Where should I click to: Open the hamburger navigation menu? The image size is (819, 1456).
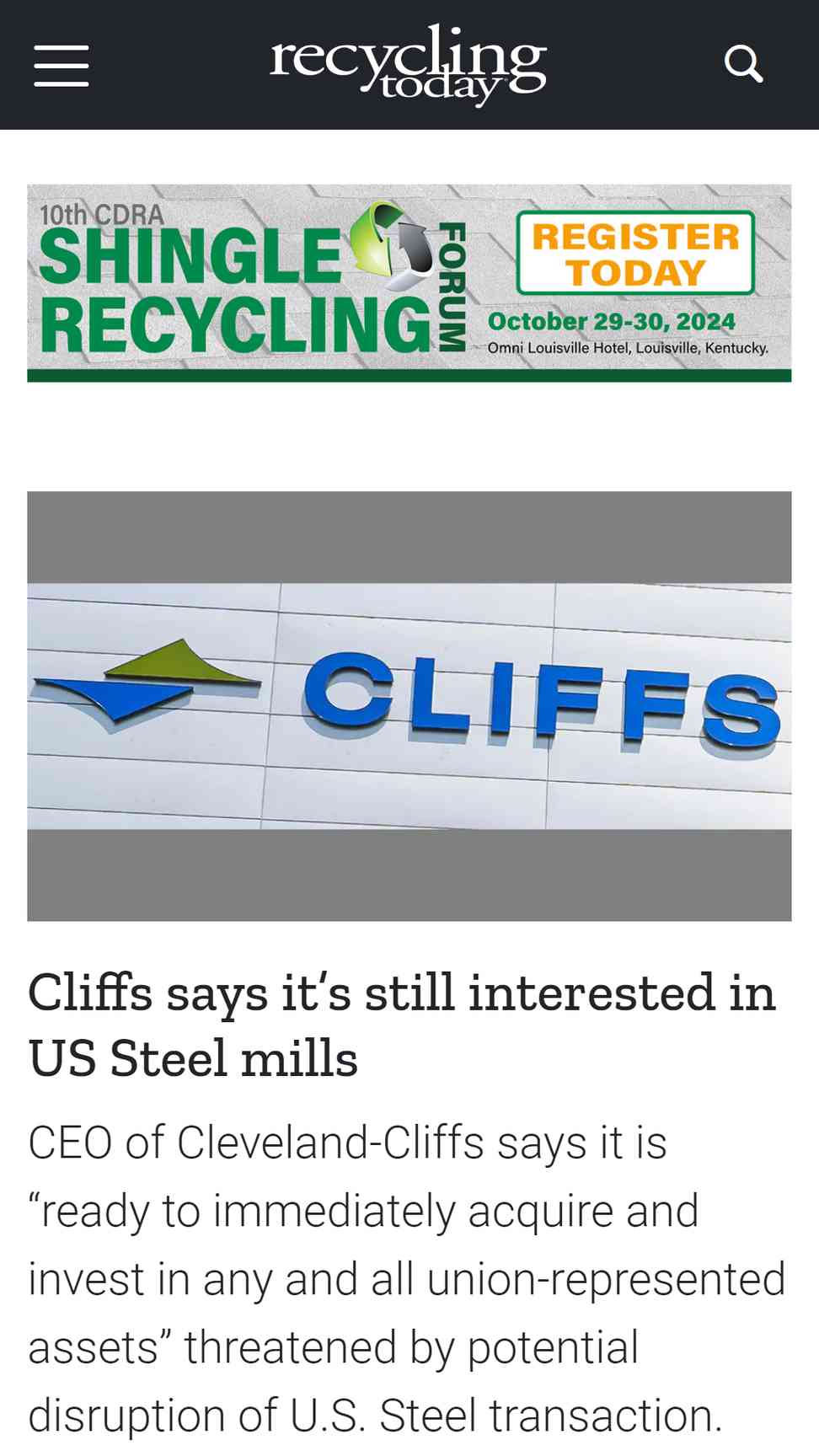click(62, 66)
